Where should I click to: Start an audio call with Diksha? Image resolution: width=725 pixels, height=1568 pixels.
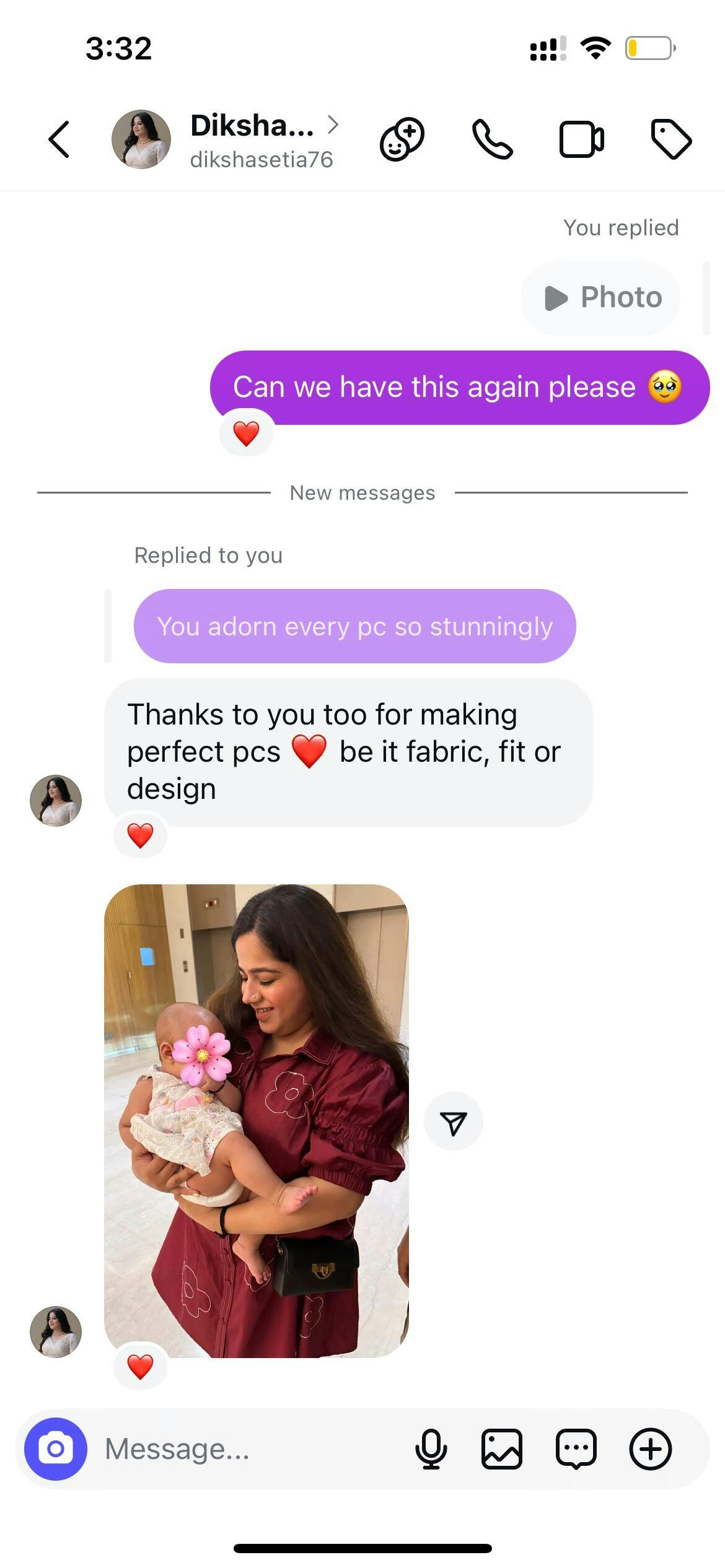[493, 139]
